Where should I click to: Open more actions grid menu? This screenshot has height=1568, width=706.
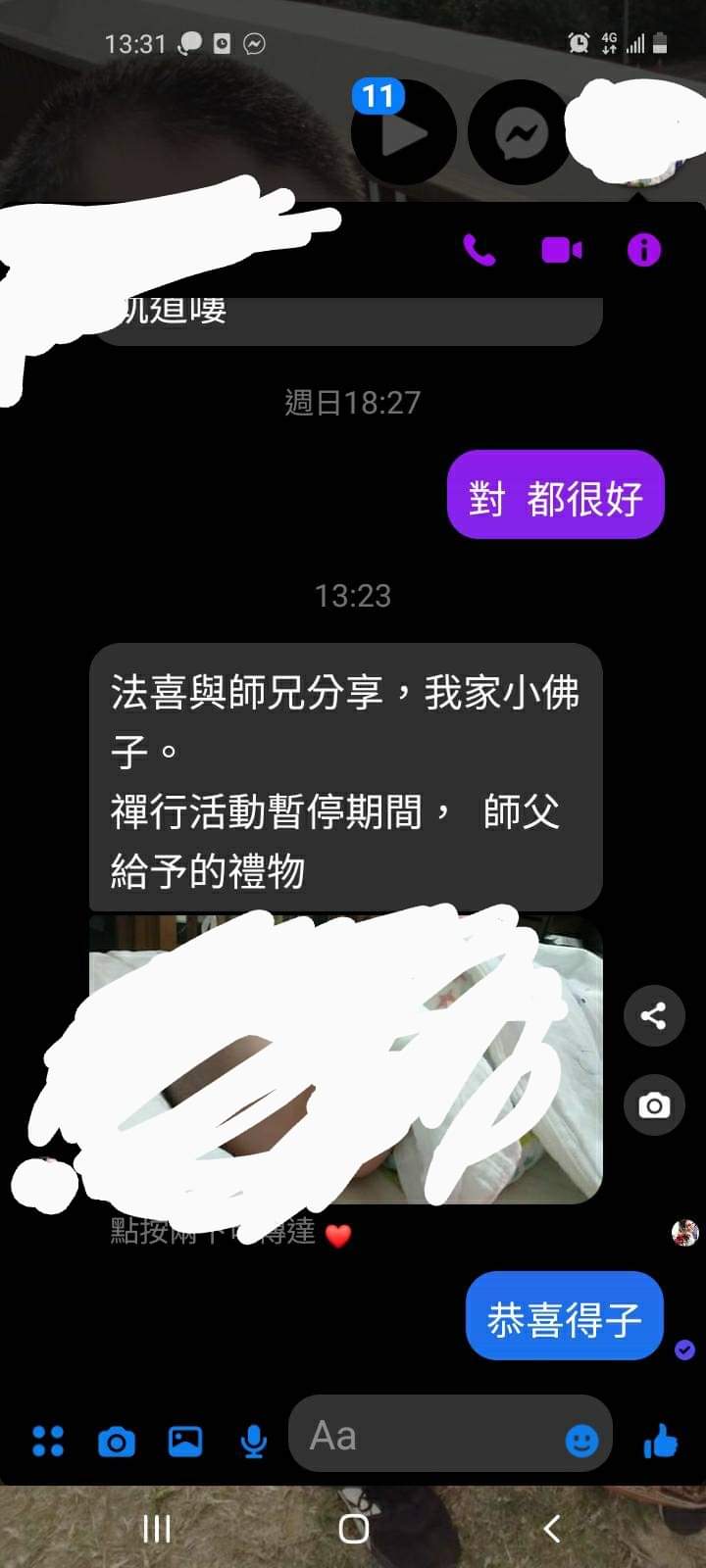(x=48, y=1441)
